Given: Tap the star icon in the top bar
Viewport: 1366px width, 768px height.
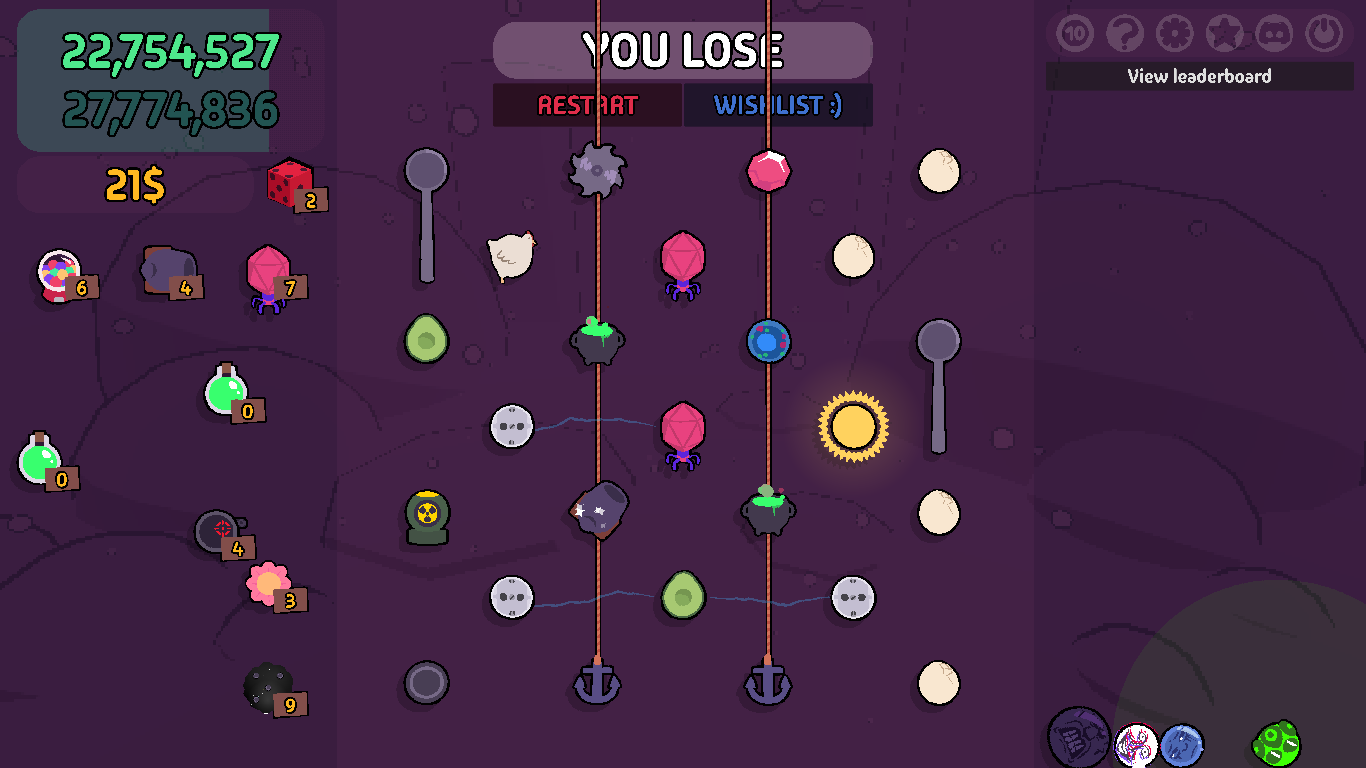Looking at the screenshot, I should pyautogui.click(x=1225, y=34).
